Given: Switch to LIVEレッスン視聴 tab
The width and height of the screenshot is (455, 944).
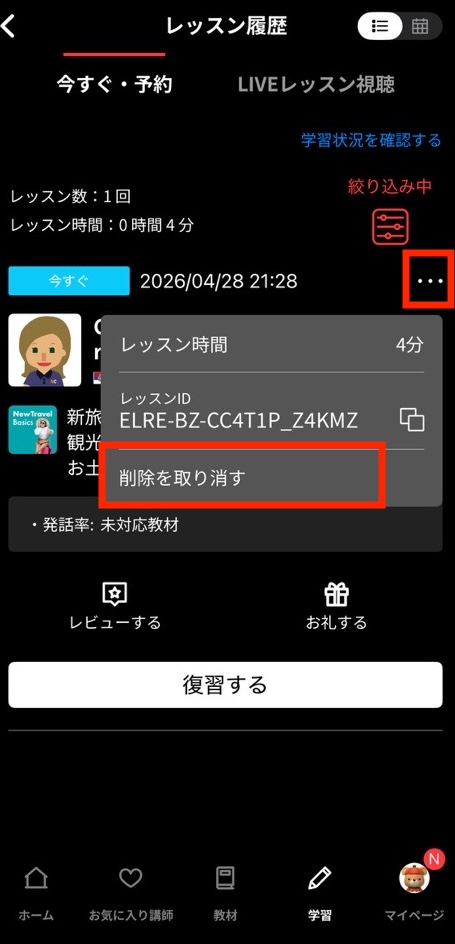Looking at the screenshot, I should (x=316, y=85).
